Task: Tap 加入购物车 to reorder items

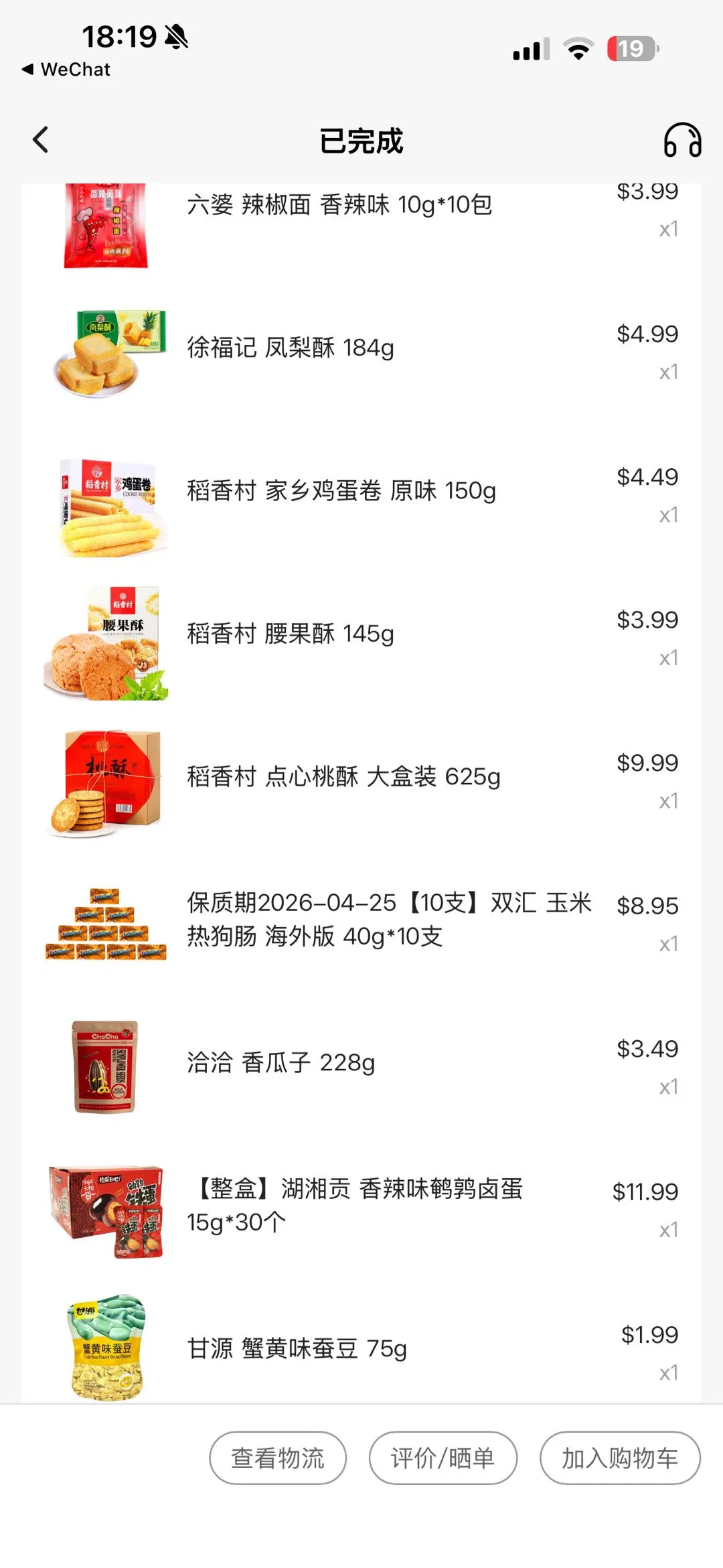Action: coord(619,1457)
